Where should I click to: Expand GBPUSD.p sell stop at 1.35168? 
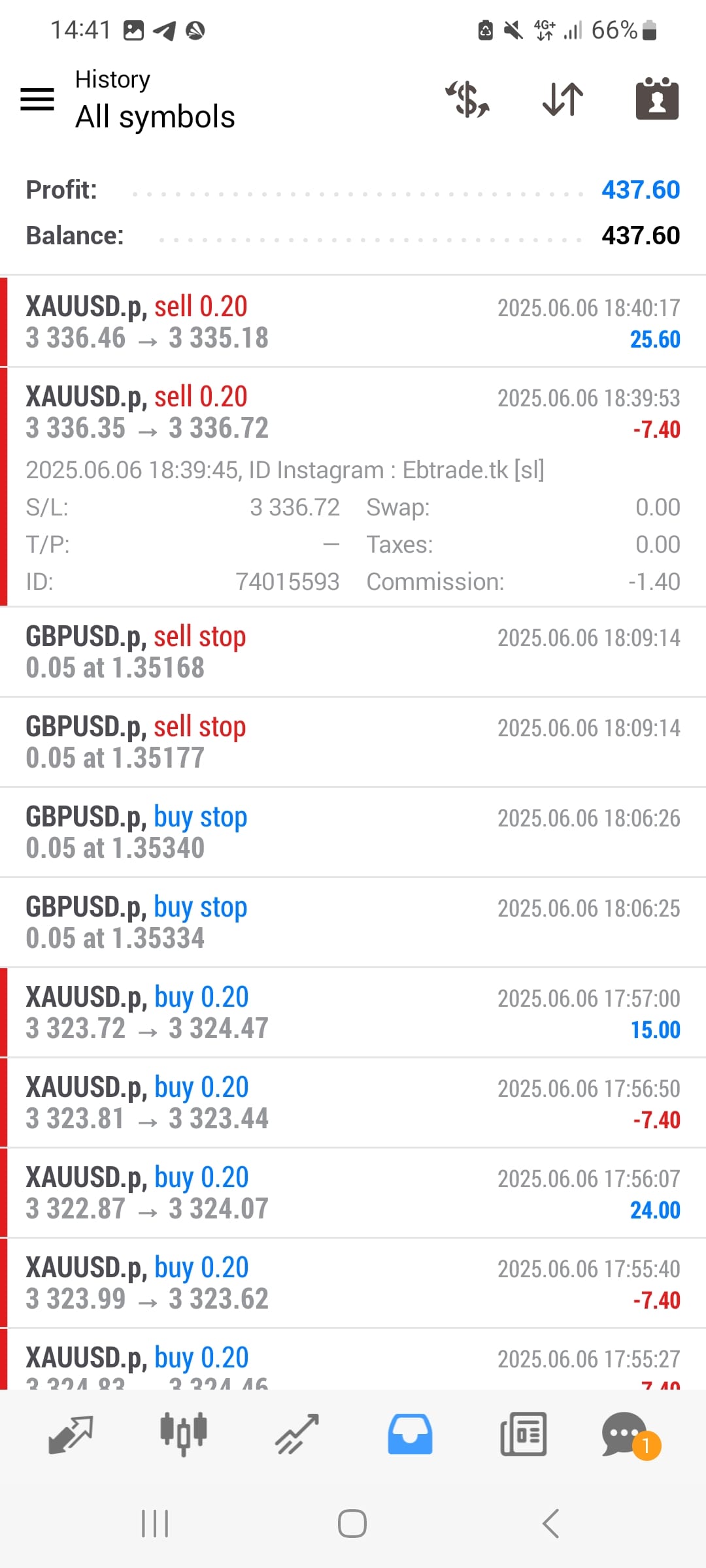[x=353, y=652]
